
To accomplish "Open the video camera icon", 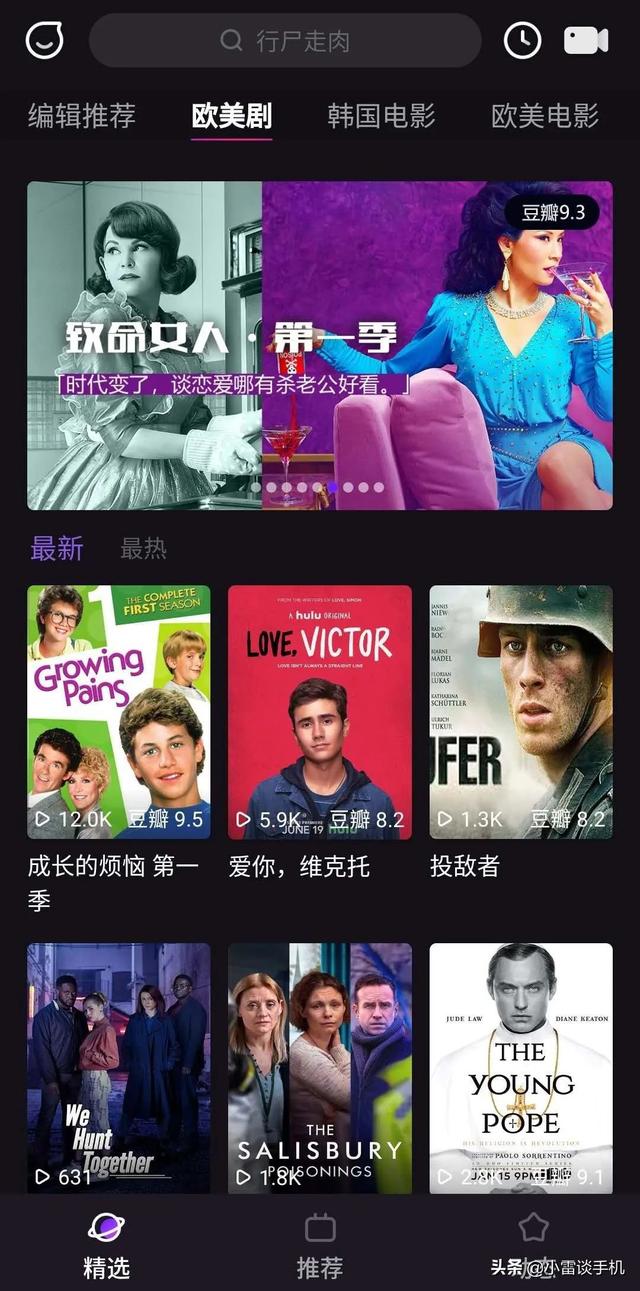I will pos(586,40).
